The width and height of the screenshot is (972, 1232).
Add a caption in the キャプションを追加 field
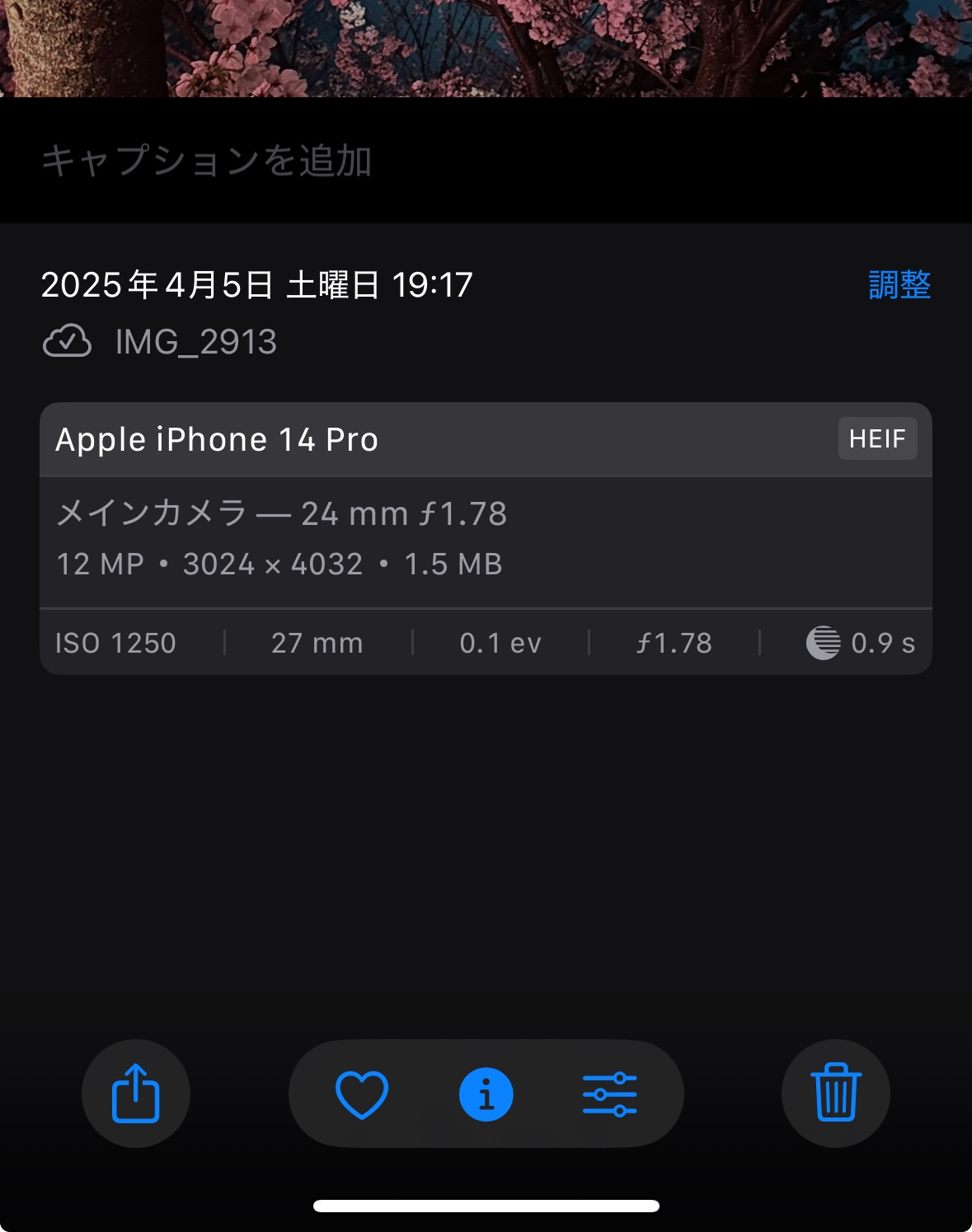click(206, 161)
